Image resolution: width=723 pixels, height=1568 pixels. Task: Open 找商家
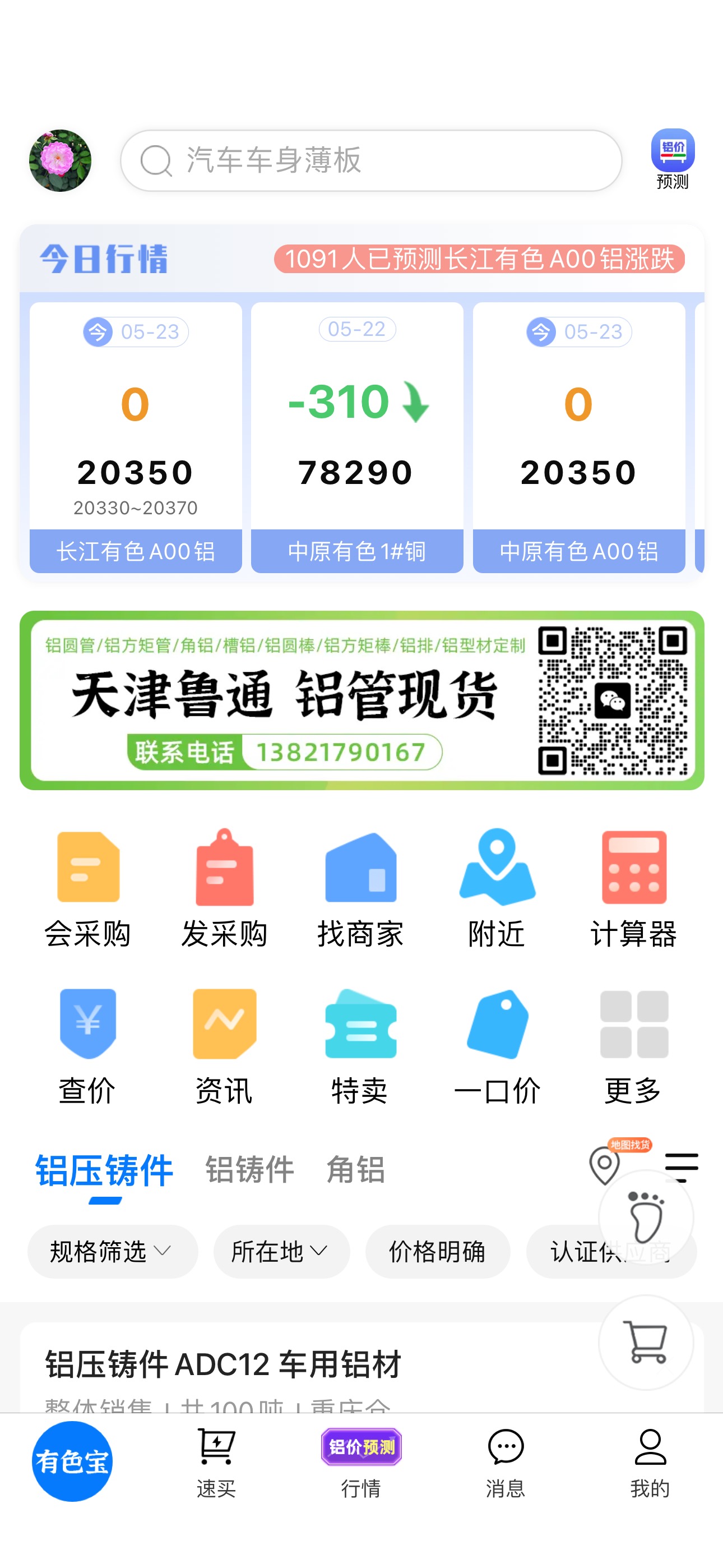pyautogui.click(x=361, y=889)
